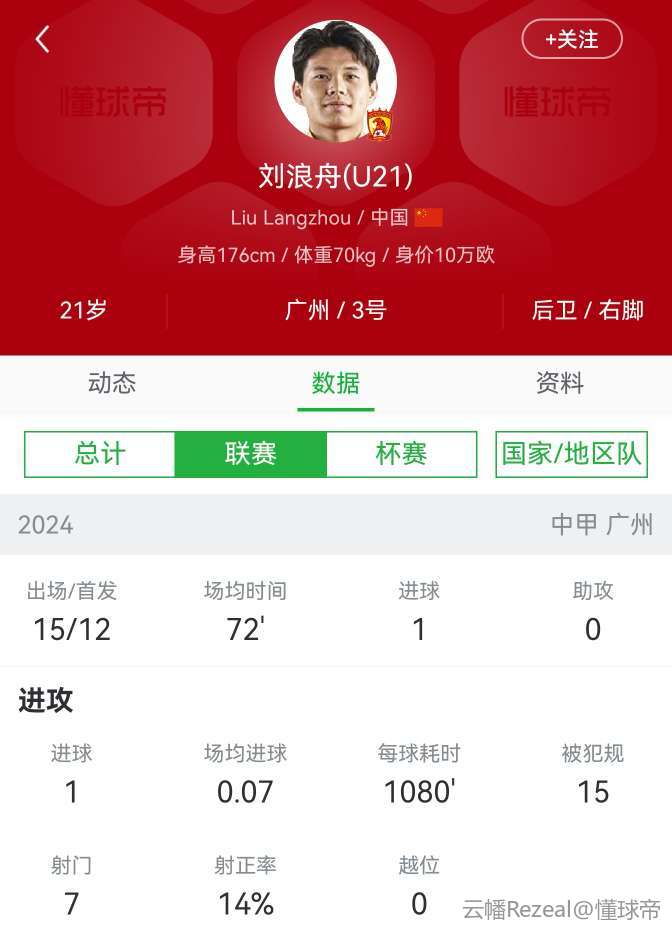Switch to 杯赛 cup statistics
The width and height of the screenshot is (672, 933).
point(401,454)
